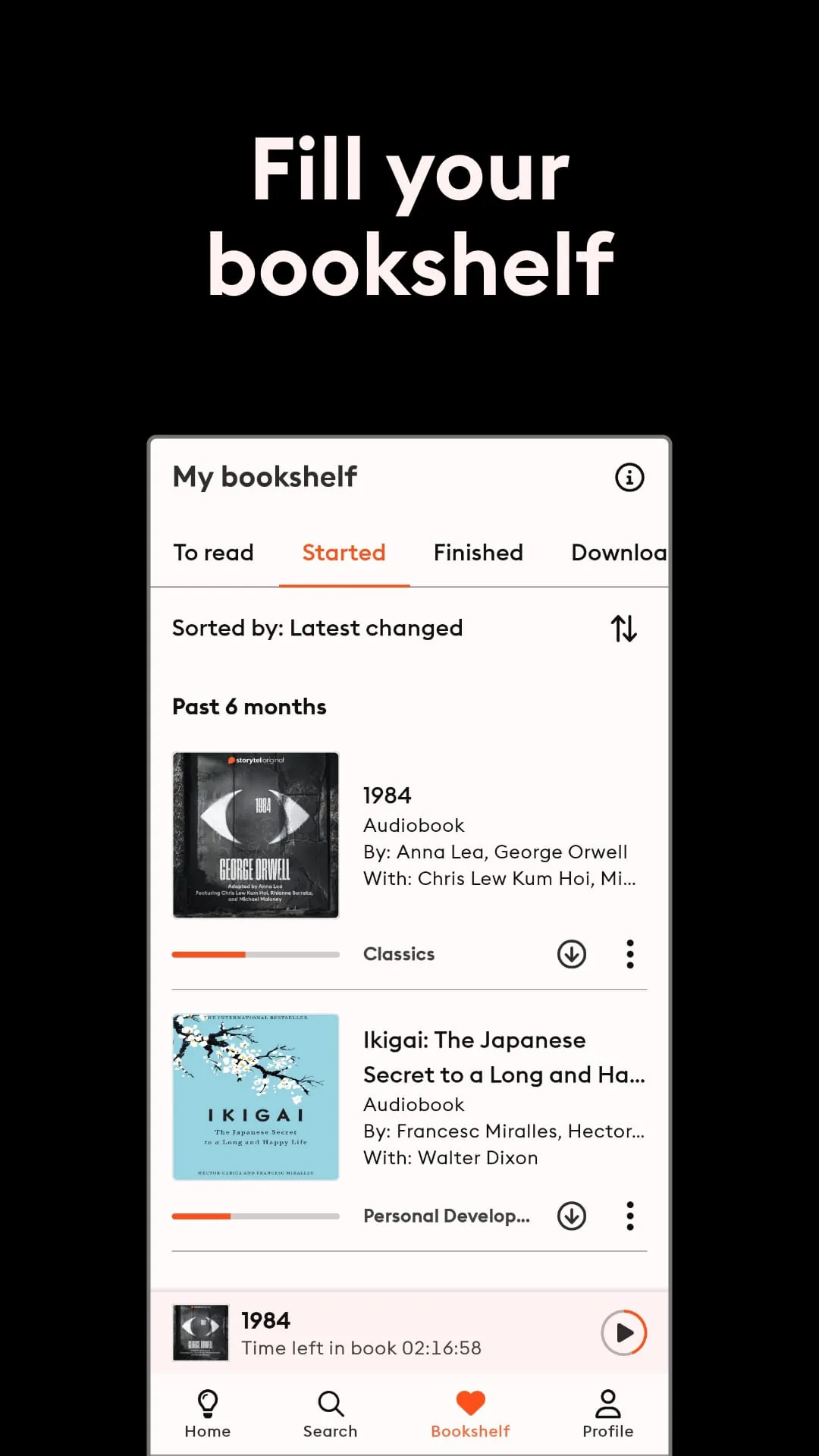Open the Downloaded tab

point(618,552)
